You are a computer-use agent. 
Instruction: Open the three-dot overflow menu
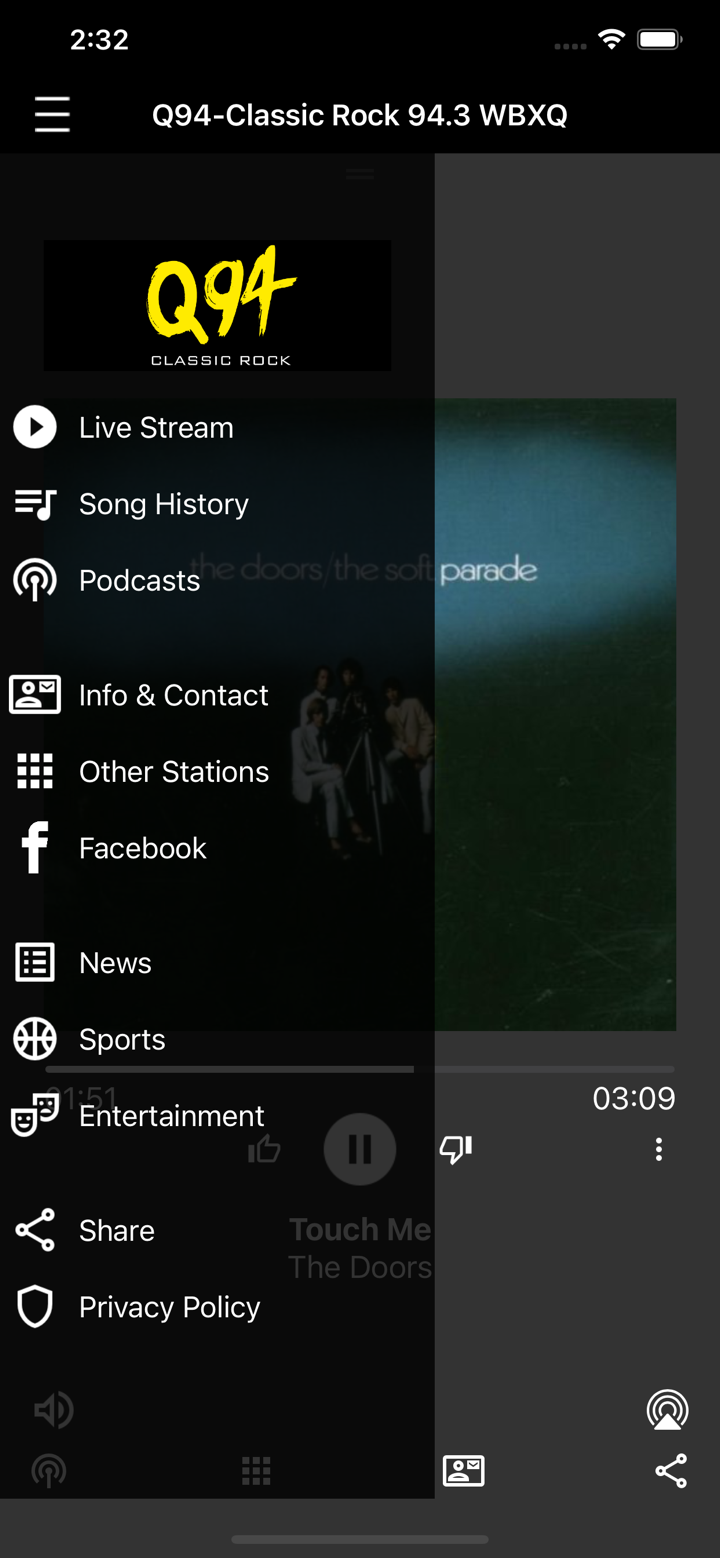658,1149
